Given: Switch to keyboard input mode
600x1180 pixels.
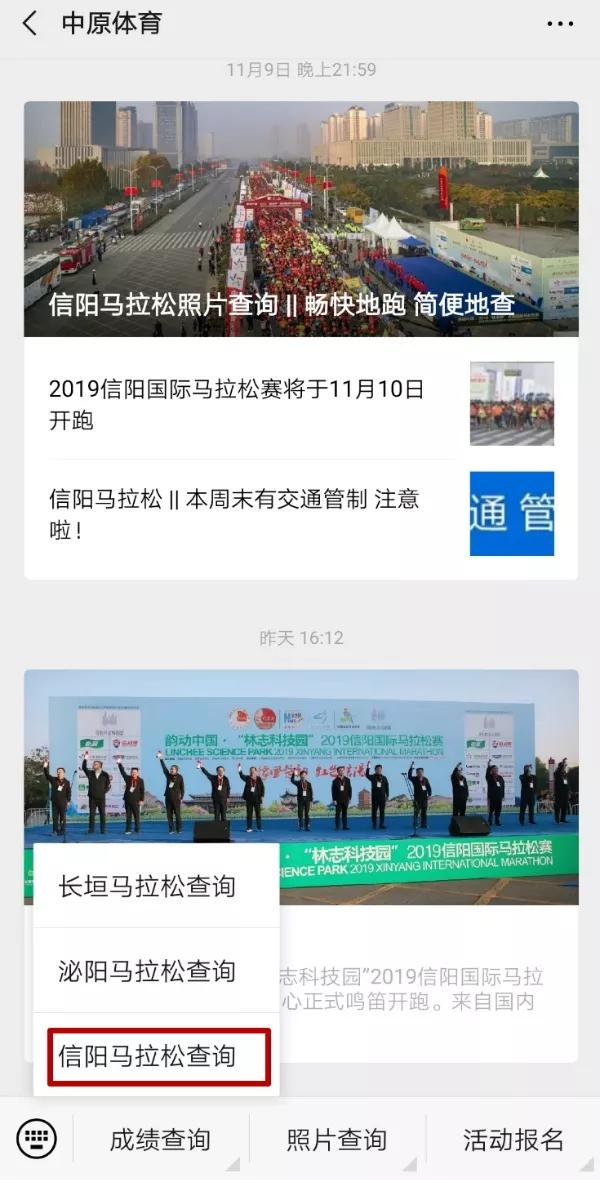Looking at the screenshot, I should click(x=36, y=1139).
